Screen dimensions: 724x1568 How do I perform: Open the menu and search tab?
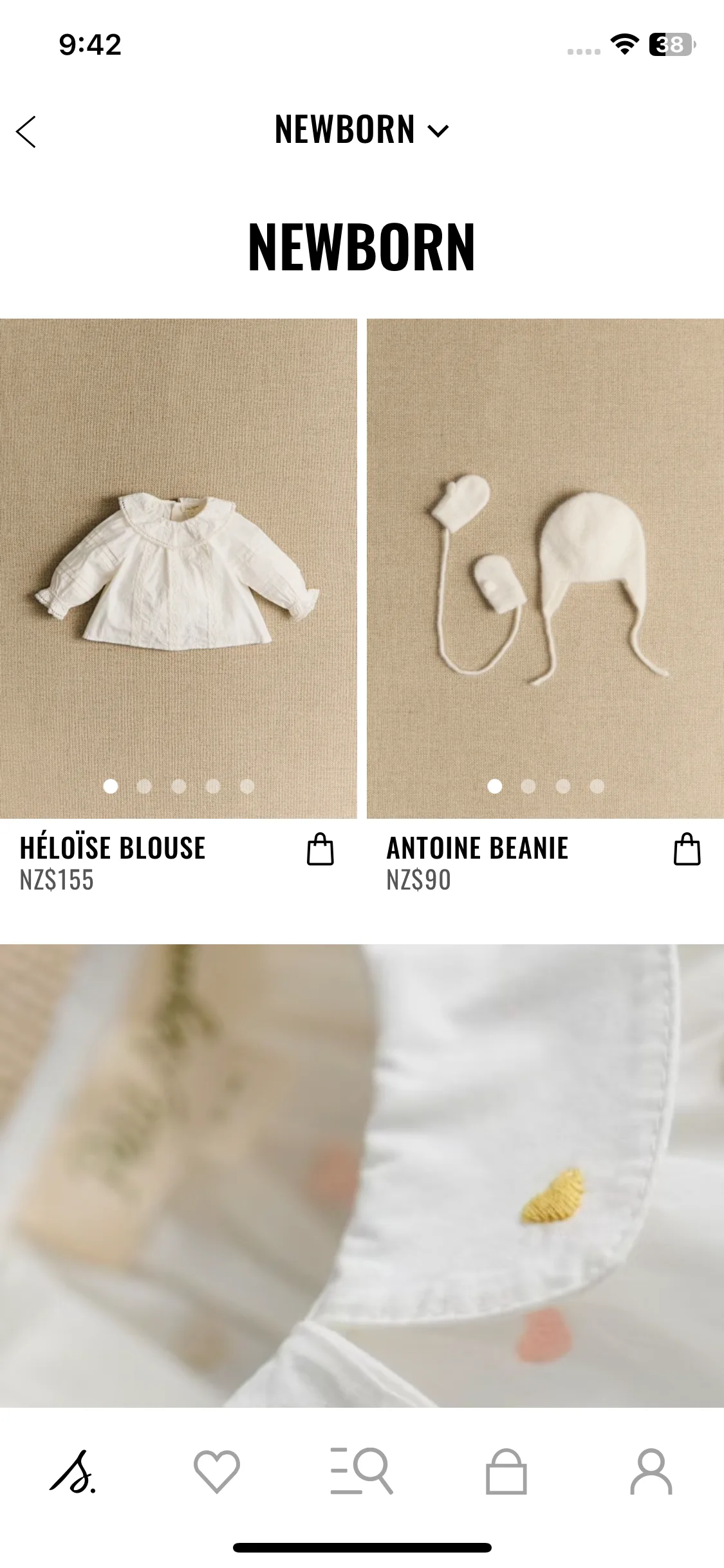tap(361, 1471)
